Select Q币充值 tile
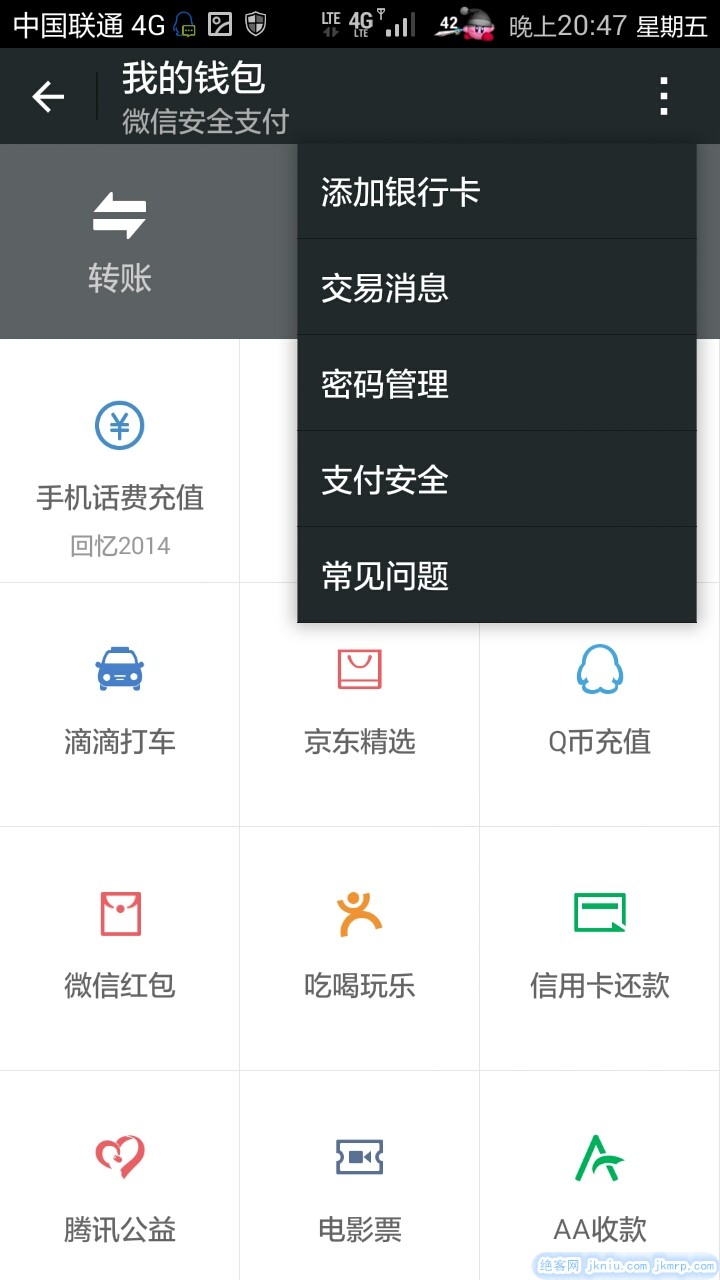Image resolution: width=720 pixels, height=1280 pixels. click(x=599, y=704)
